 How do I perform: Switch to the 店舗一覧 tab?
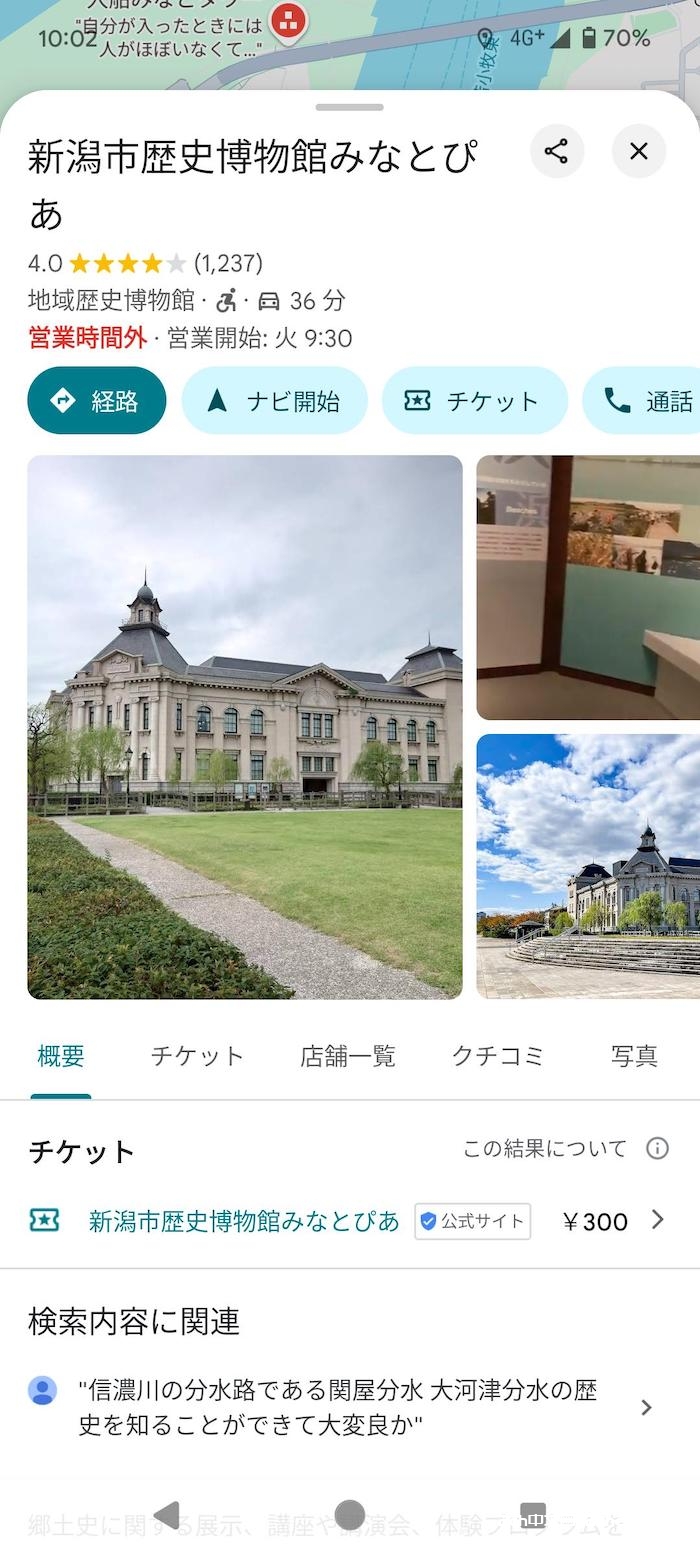[348, 1056]
